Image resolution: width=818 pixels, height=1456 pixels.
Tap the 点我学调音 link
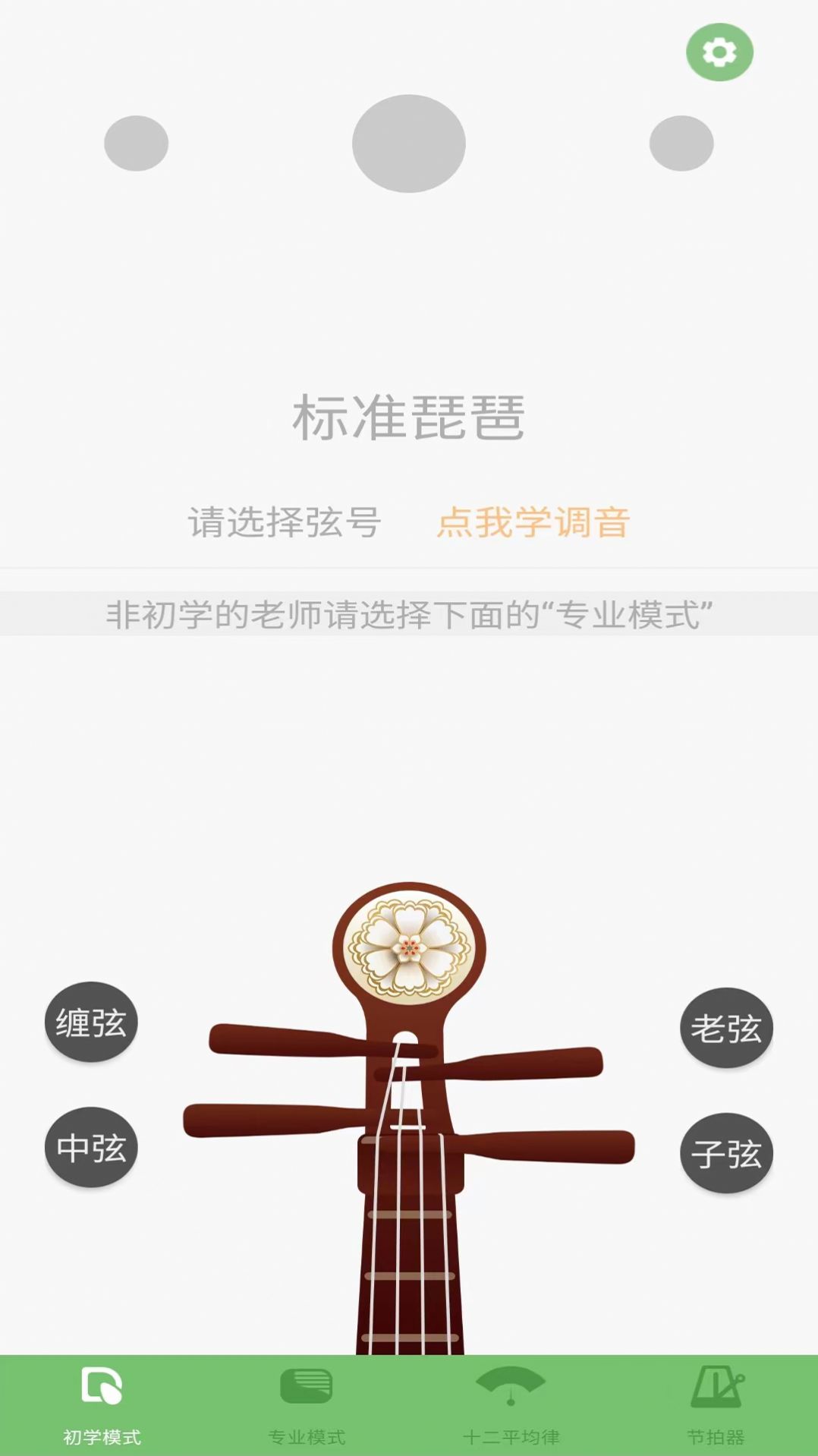point(533,521)
